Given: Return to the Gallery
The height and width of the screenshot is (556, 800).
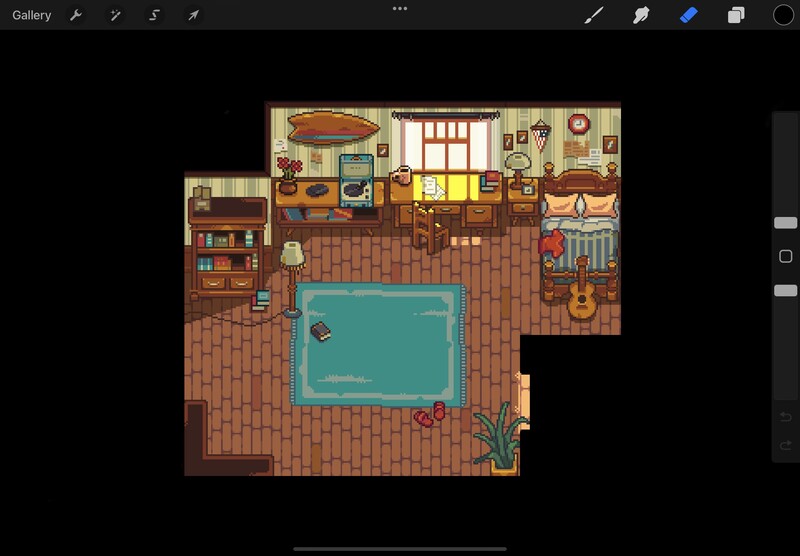Looking at the screenshot, I should [32, 15].
